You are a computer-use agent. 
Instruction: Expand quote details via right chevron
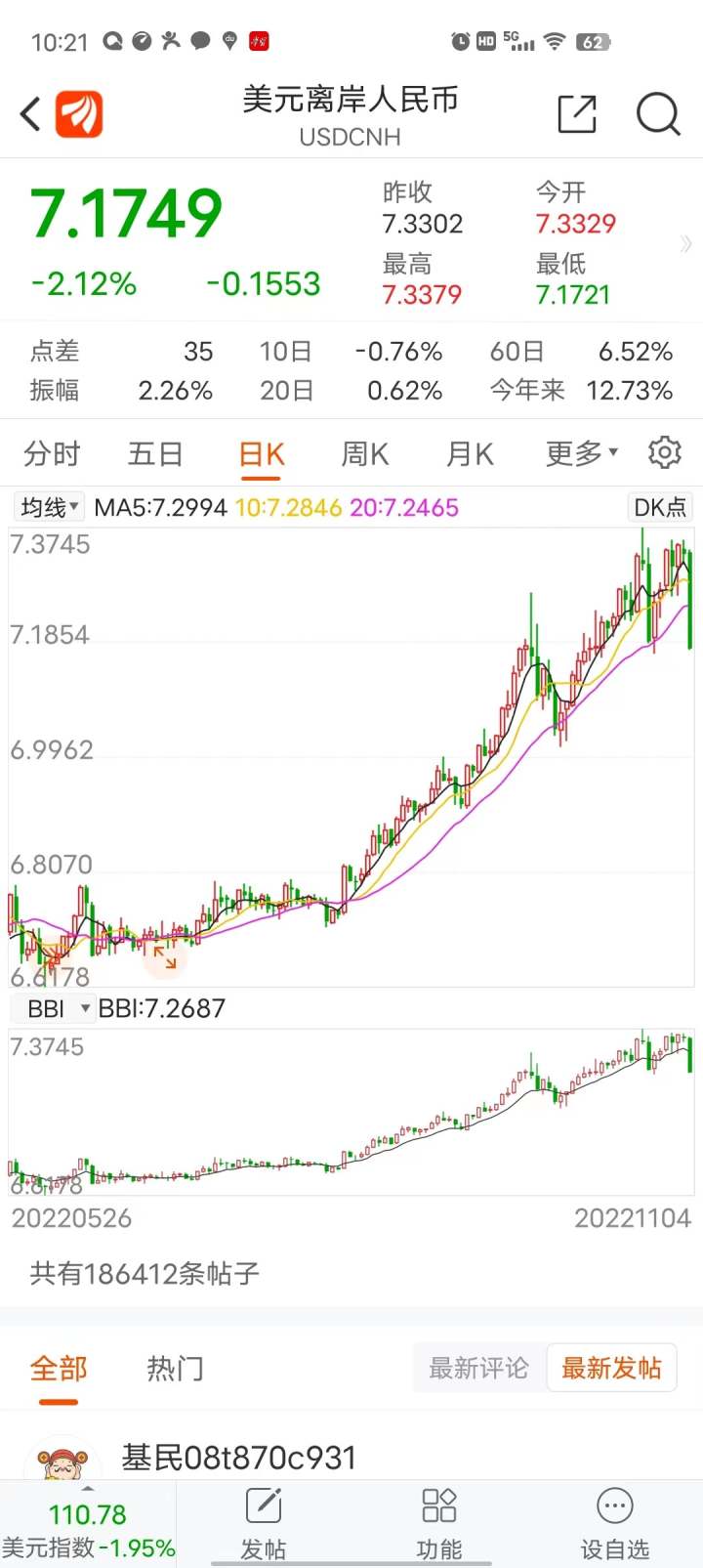pyautogui.click(x=686, y=243)
